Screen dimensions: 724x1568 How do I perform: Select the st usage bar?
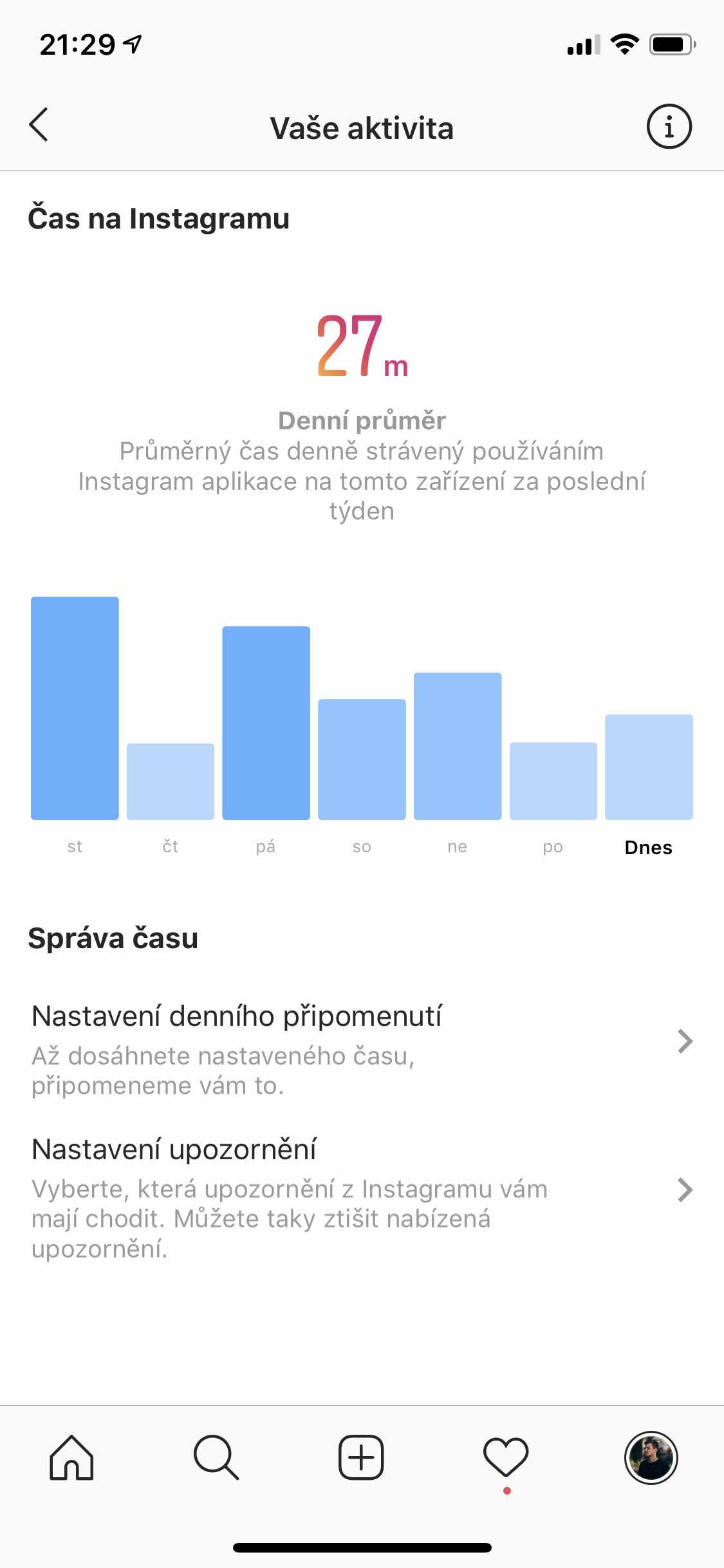(x=75, y=708)
